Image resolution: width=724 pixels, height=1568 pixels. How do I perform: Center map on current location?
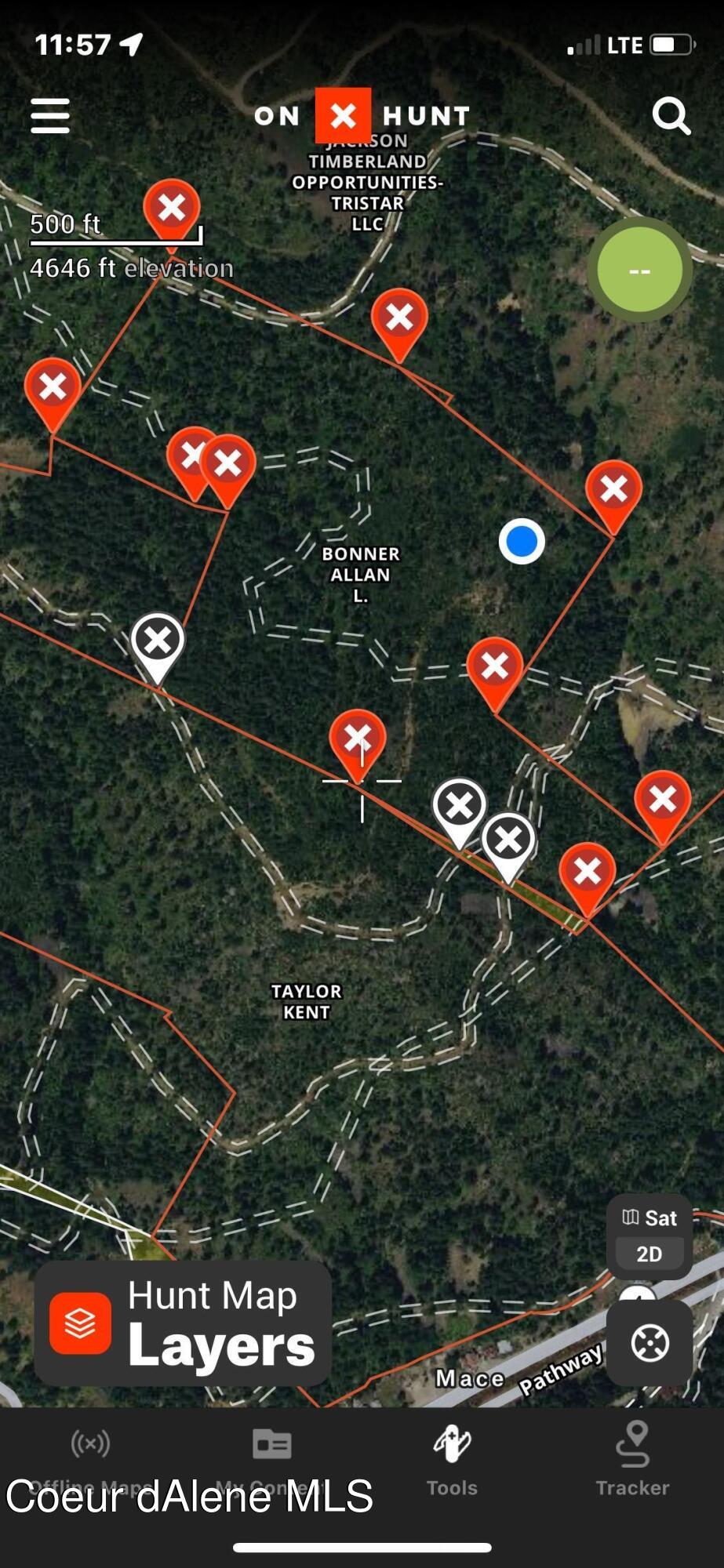[x=649, y=1343]
